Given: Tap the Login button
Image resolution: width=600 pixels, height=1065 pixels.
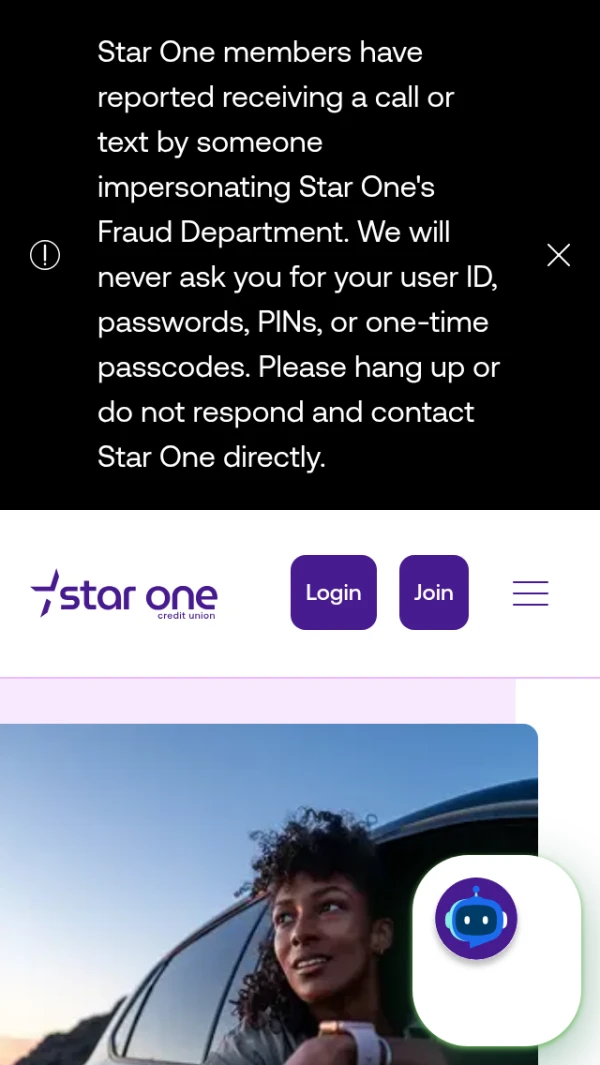Looking at the screenshot, I should (x=333, y=592).
